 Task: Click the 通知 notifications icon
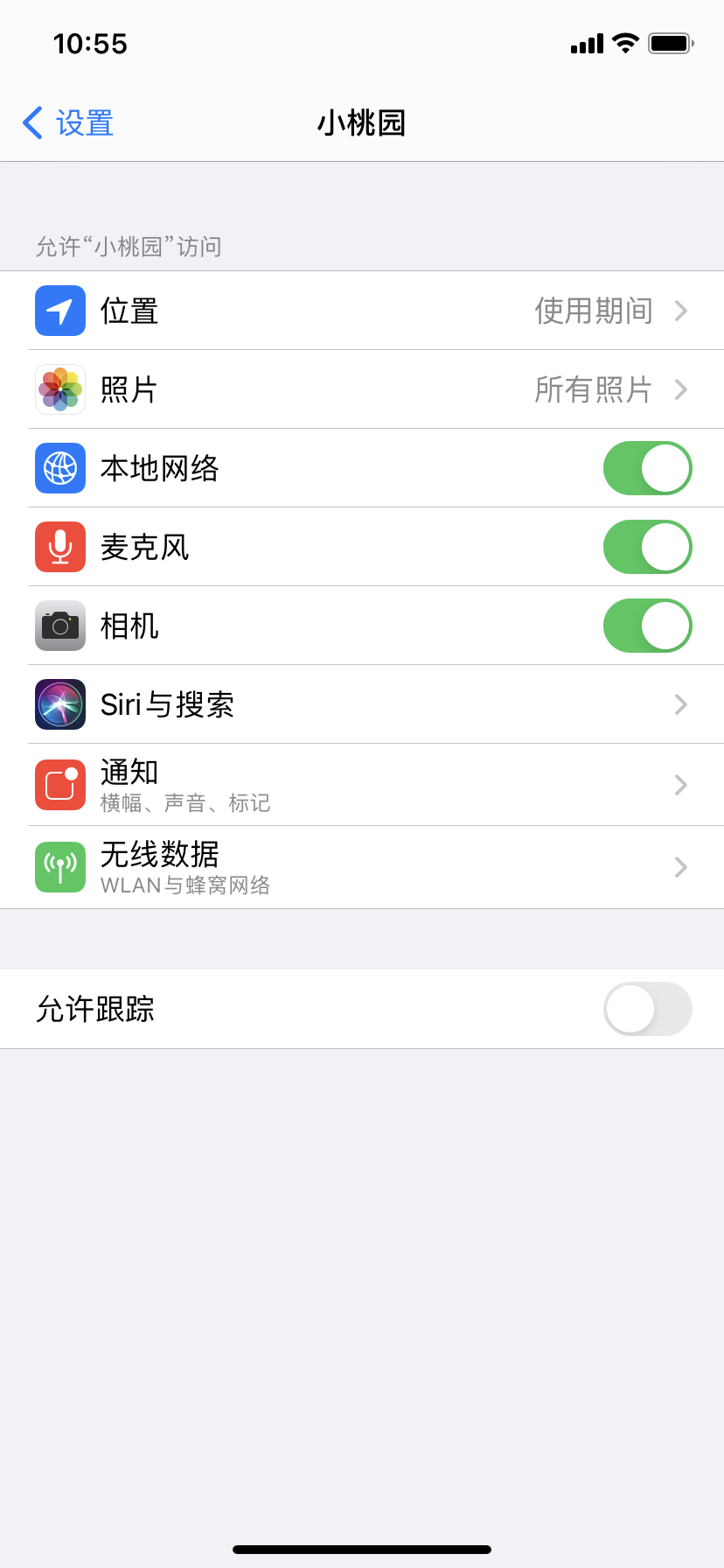point(59,784)
